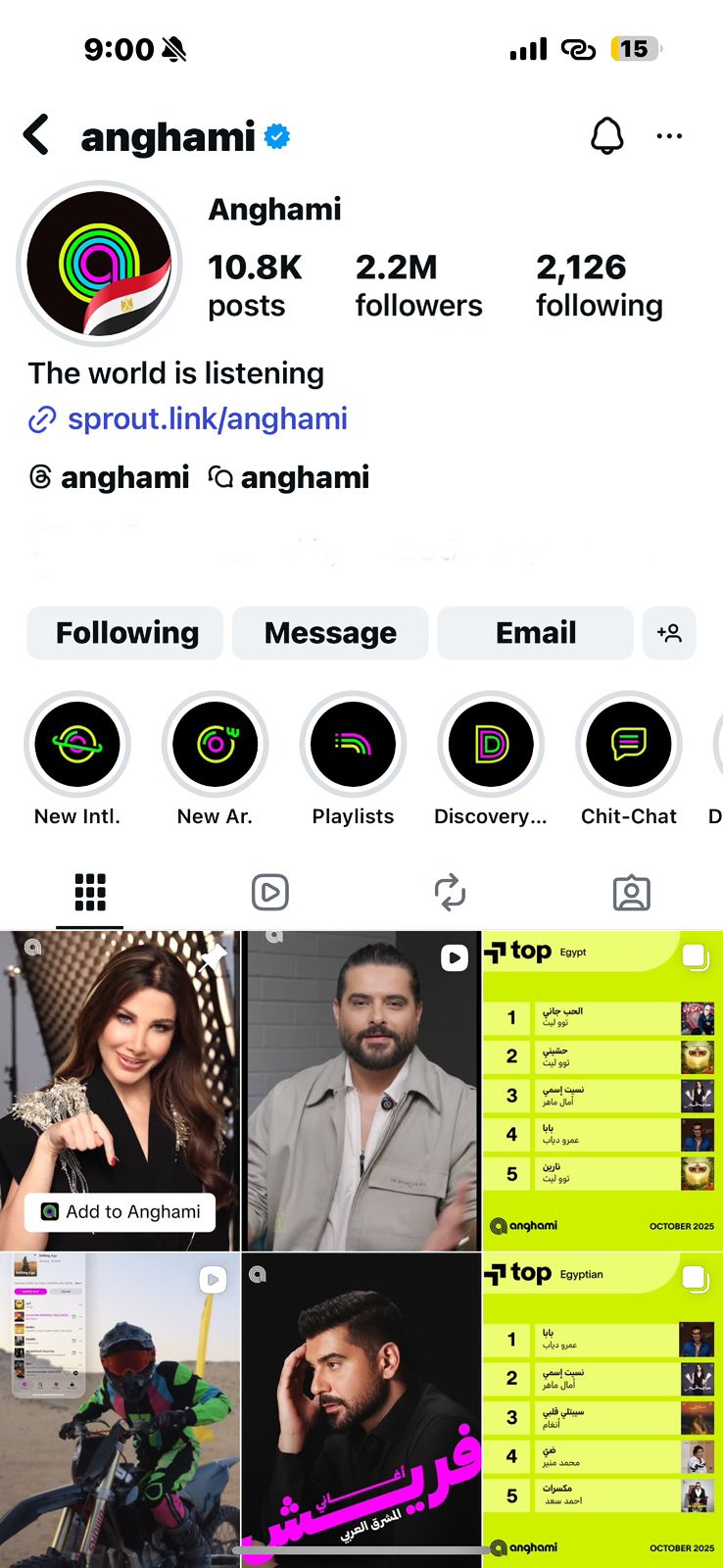This screenshot has height=1568, width=723.
Task: Open the sprout.link/anghami link
Action: 207,419
